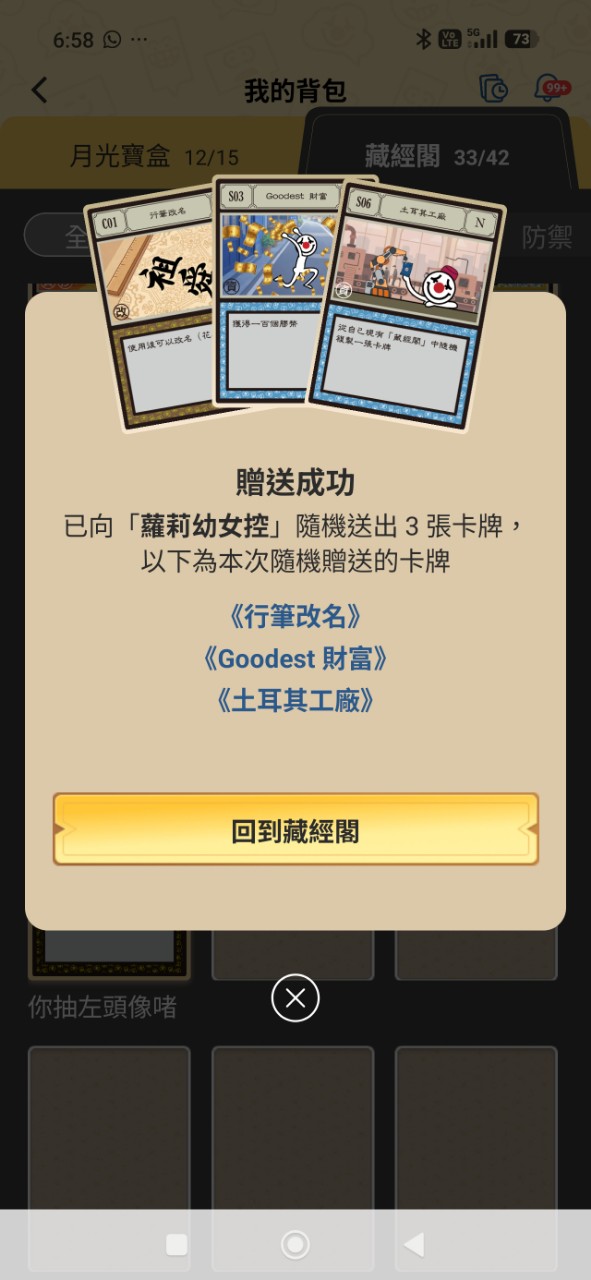Close the gift success dialog

(295, 997)
